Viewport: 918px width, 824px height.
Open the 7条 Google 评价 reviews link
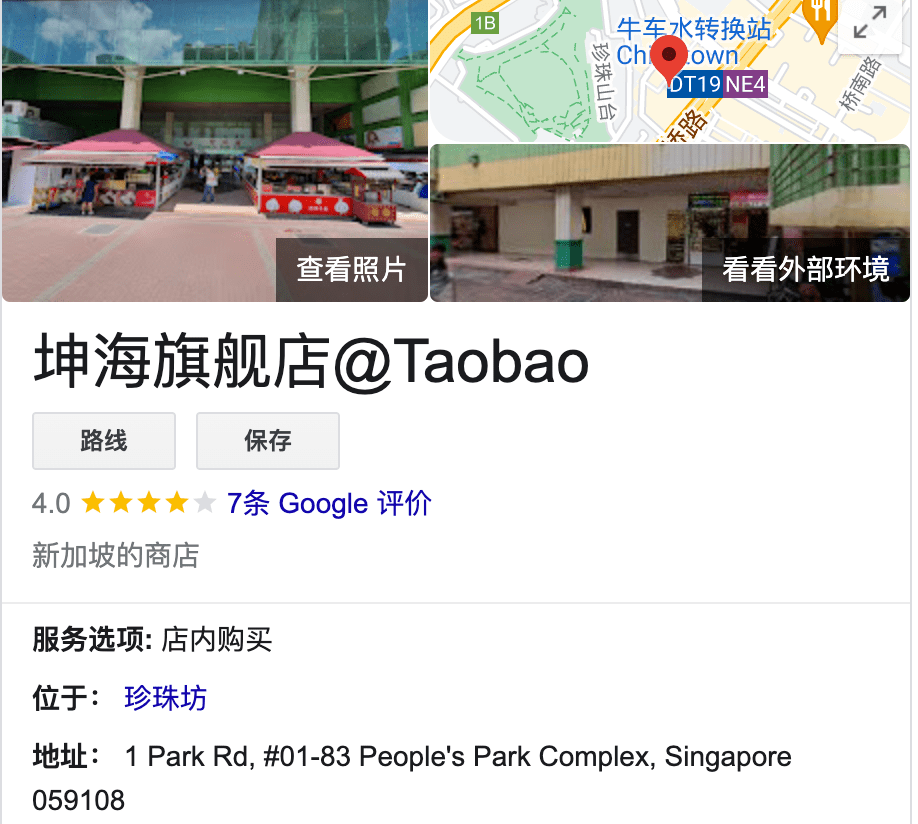329,503
